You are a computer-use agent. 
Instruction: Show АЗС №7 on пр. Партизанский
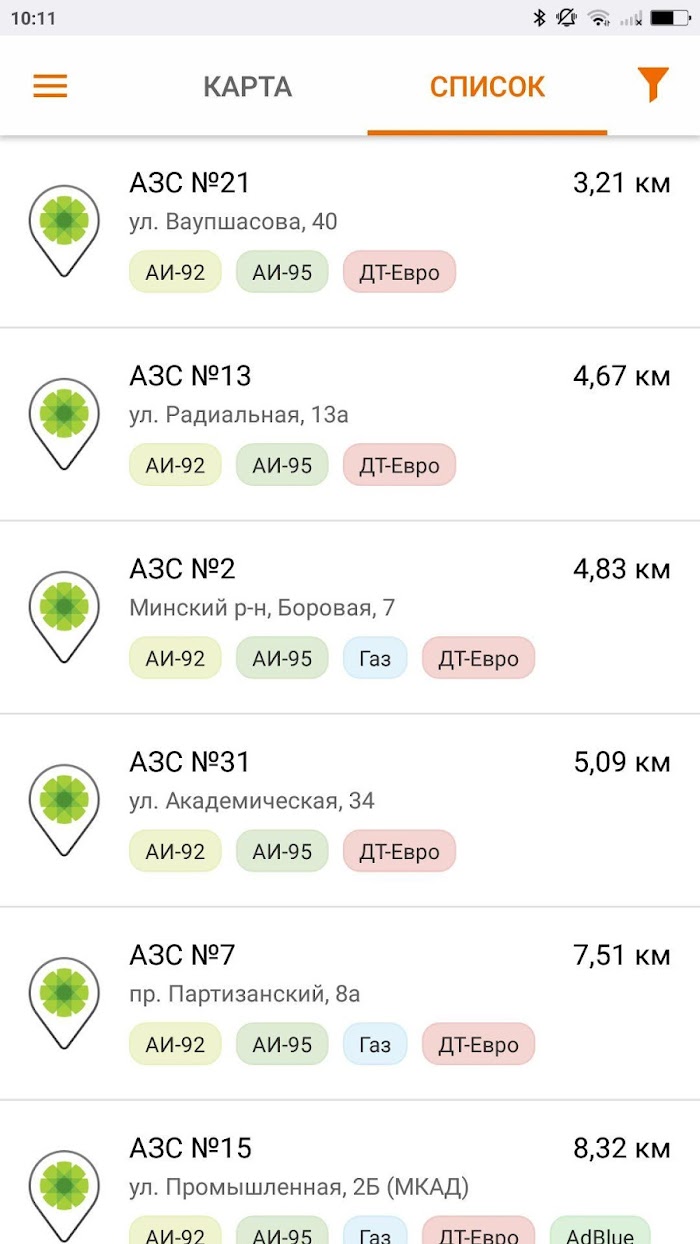350,1003
